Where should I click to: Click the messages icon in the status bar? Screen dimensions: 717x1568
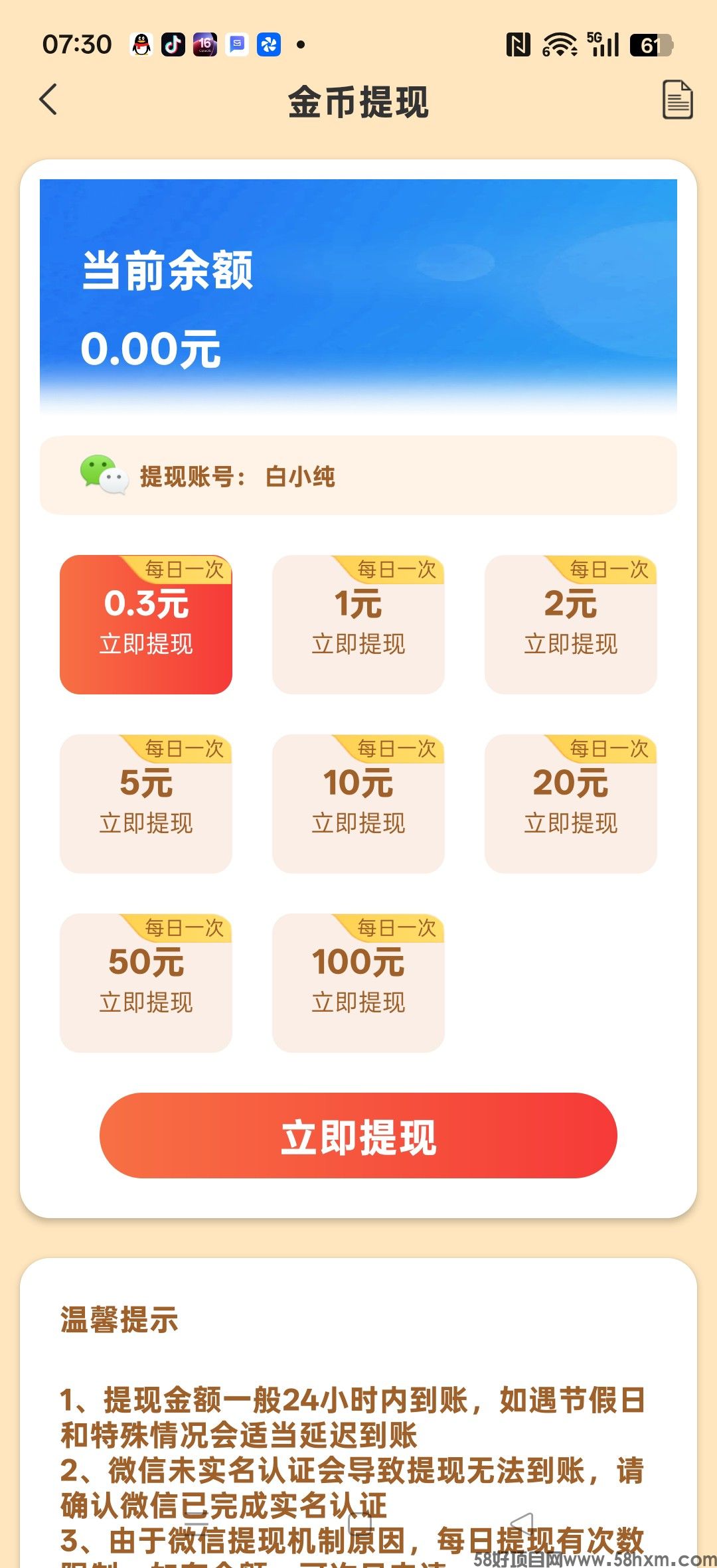coord(236,44)
